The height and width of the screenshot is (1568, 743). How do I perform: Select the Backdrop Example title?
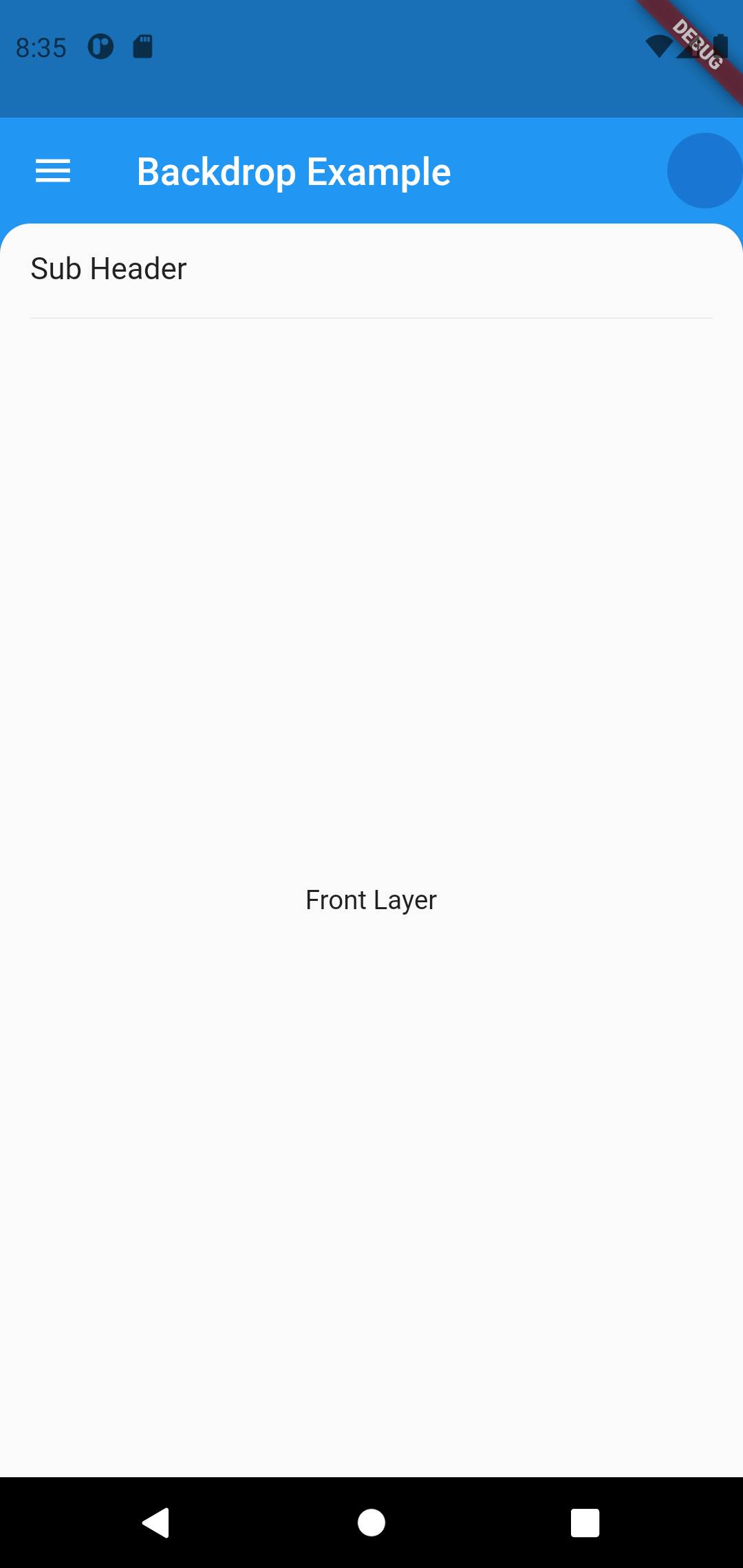coord(294,171)
